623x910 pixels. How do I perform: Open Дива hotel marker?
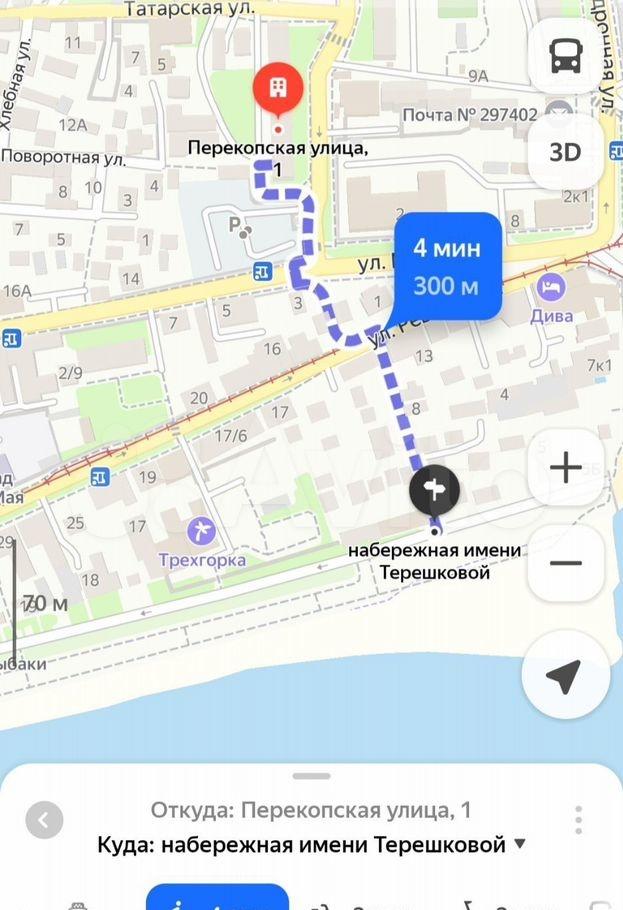[551, 290]
